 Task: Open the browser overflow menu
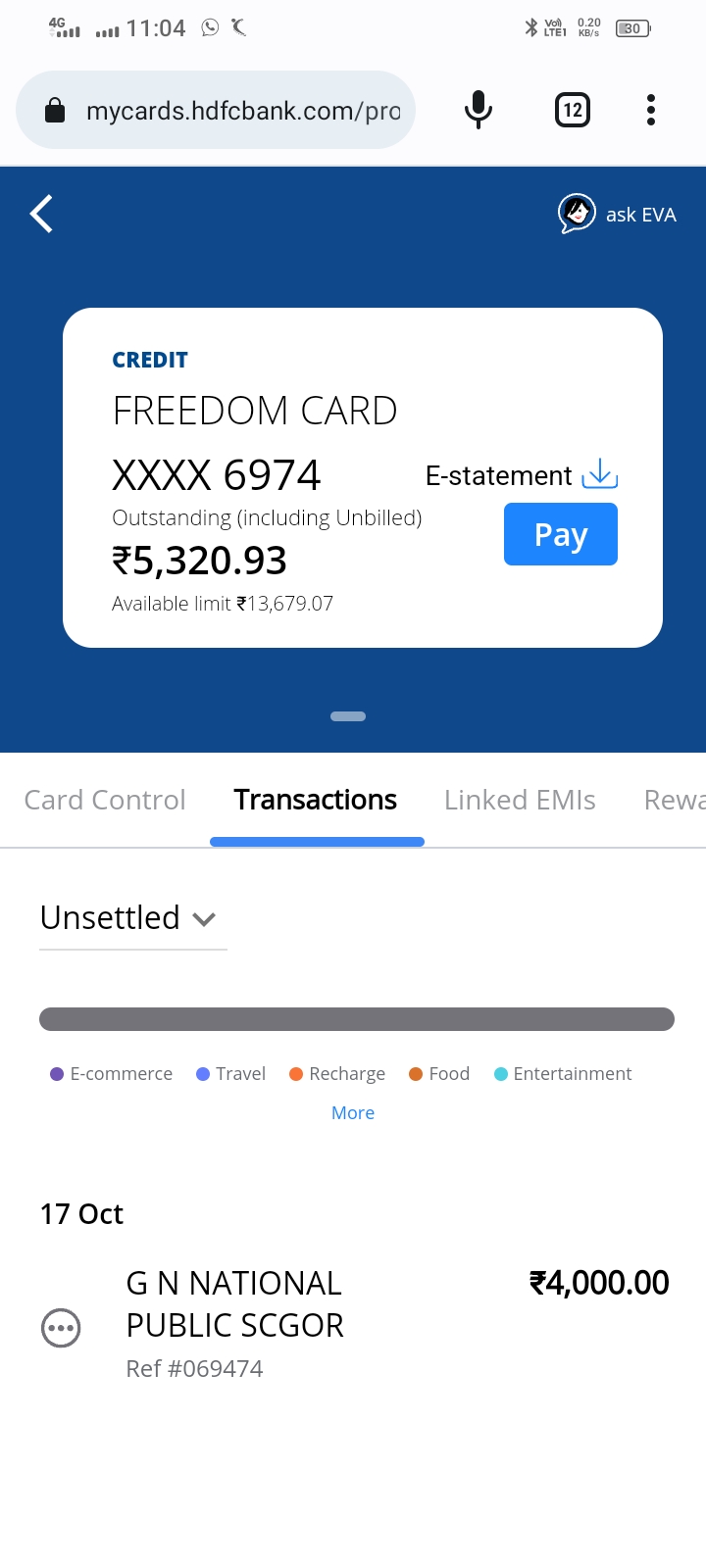[651, 110]
